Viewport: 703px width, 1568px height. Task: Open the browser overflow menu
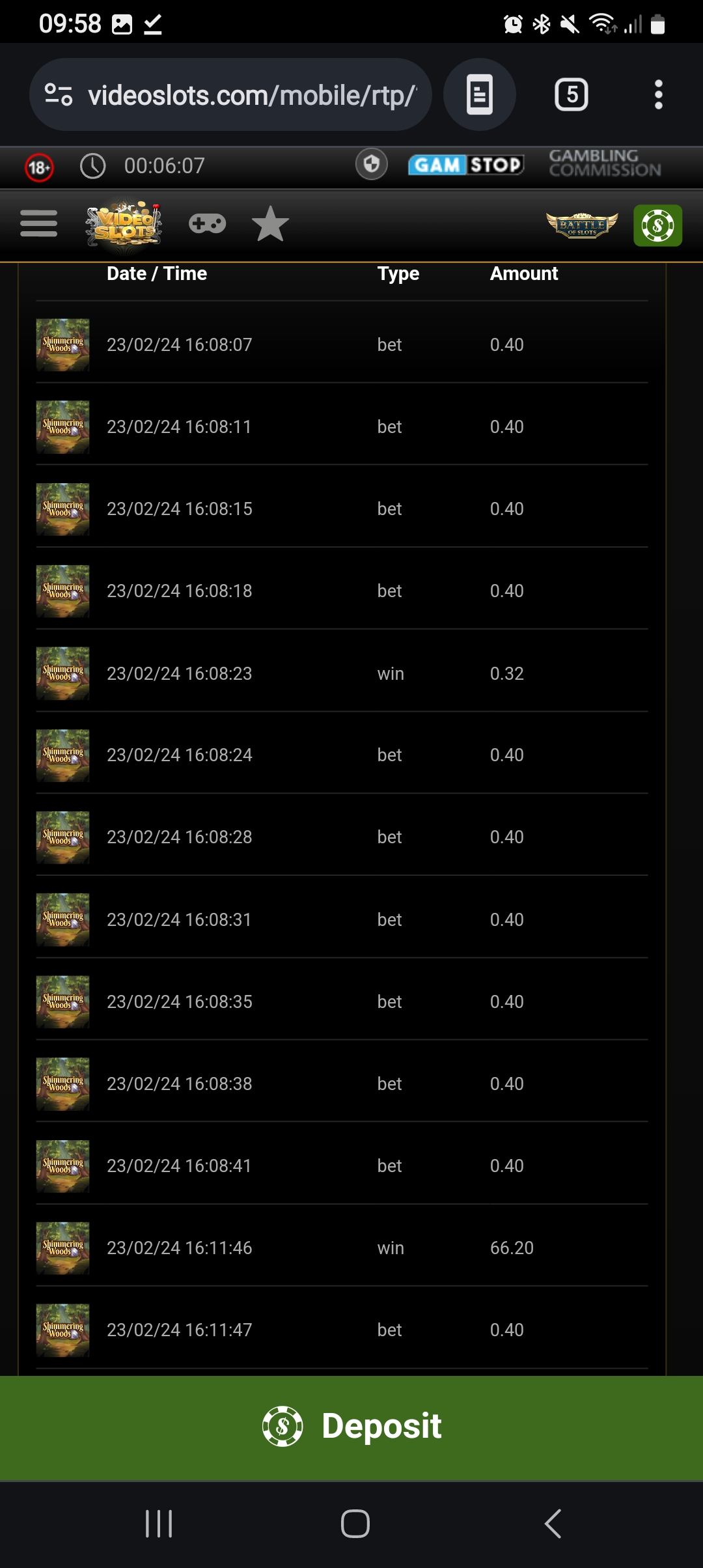pyautogui.click(x=659, y=95)
